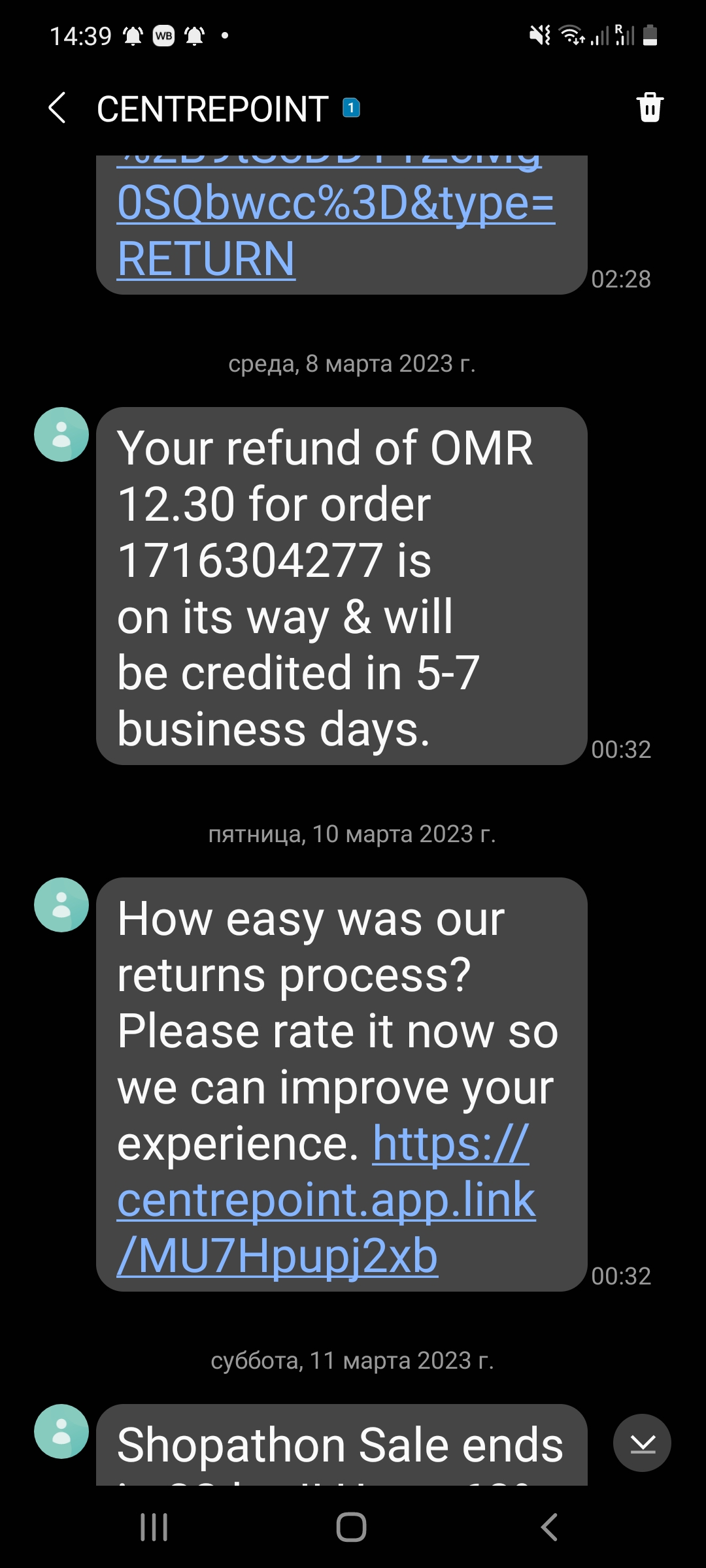The width and height of the screenshot is (706, 1568).
Task: Open sender avatar next to refund message
Action: 61,434
